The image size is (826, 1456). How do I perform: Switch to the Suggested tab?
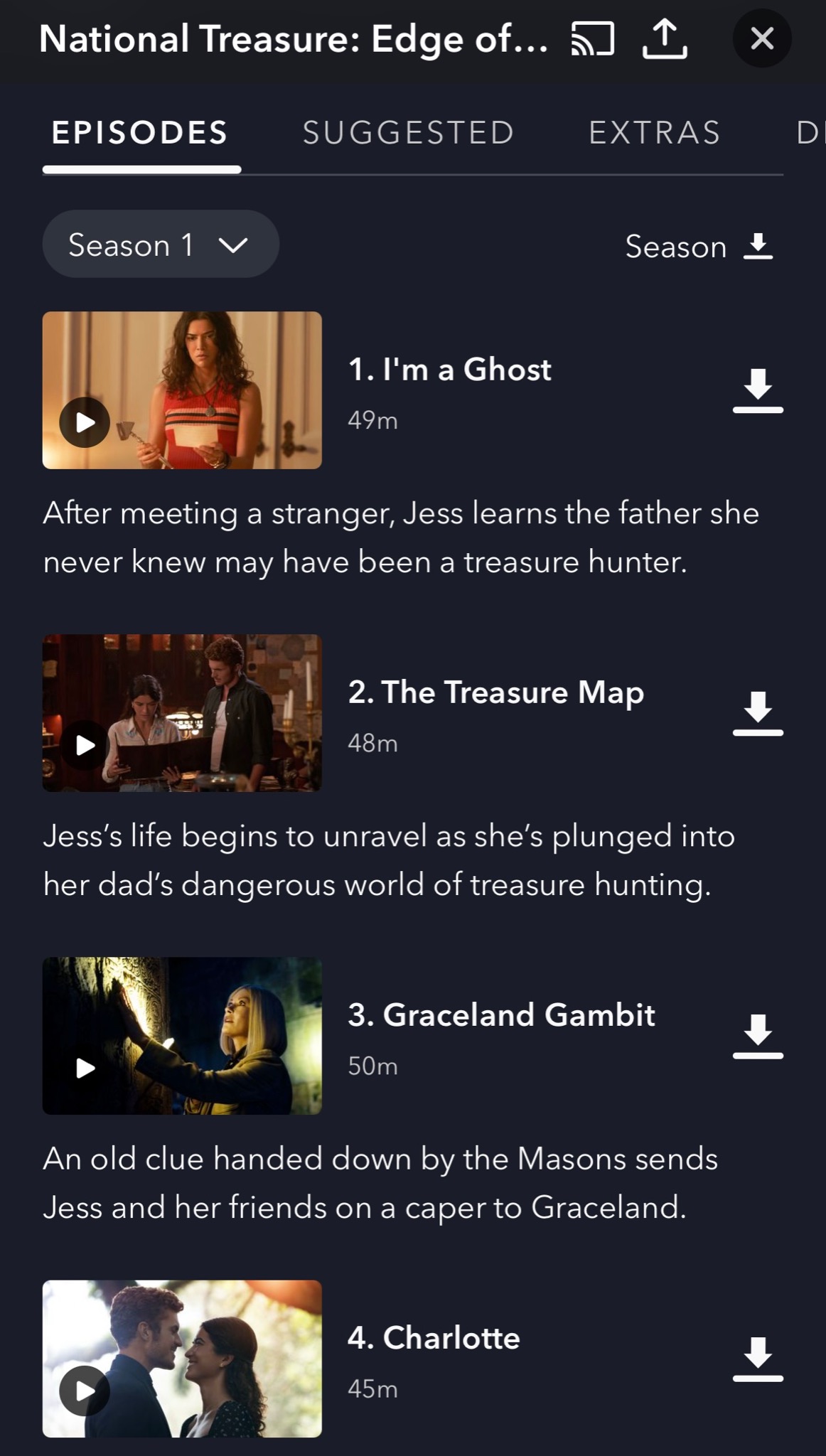[x=408, y=133]
